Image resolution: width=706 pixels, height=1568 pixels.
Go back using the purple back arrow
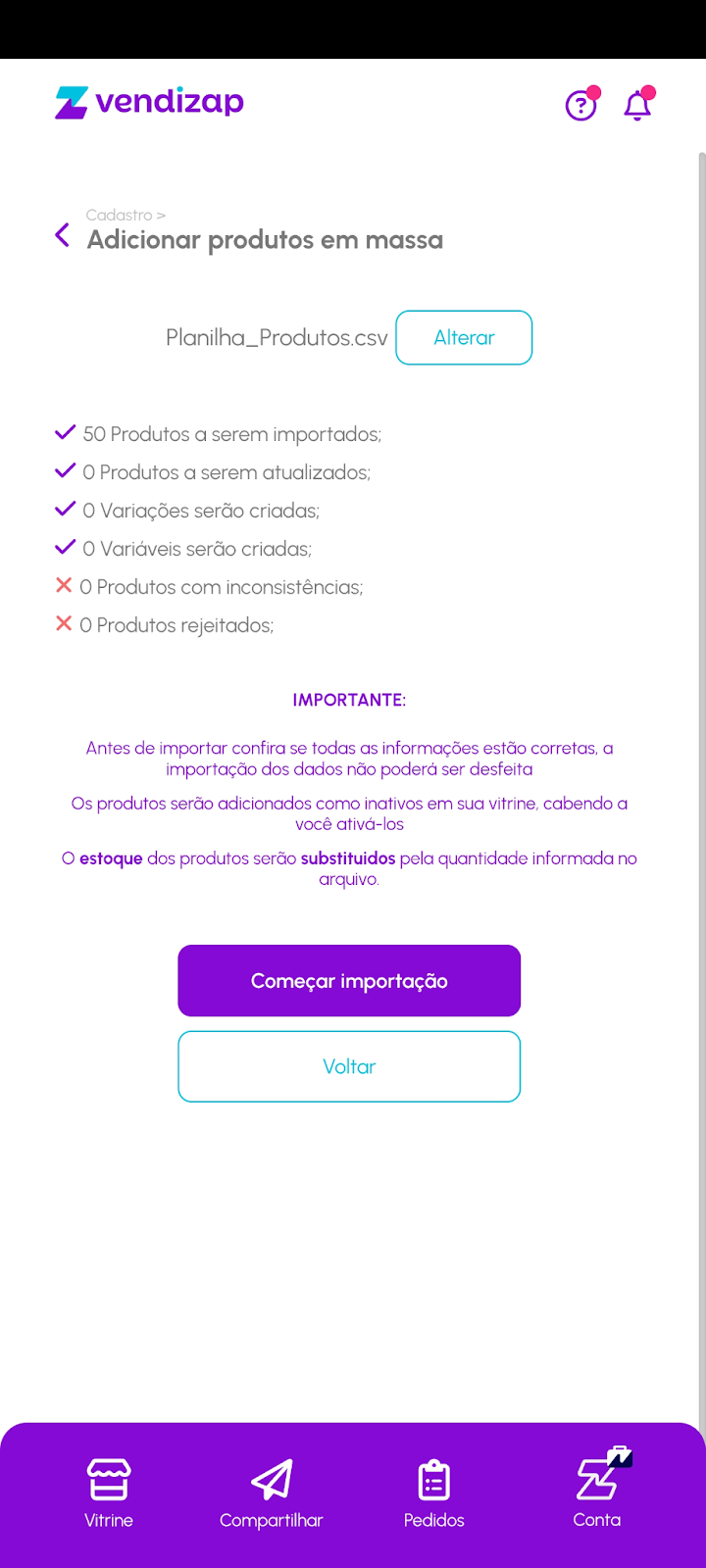coord(63,235)
